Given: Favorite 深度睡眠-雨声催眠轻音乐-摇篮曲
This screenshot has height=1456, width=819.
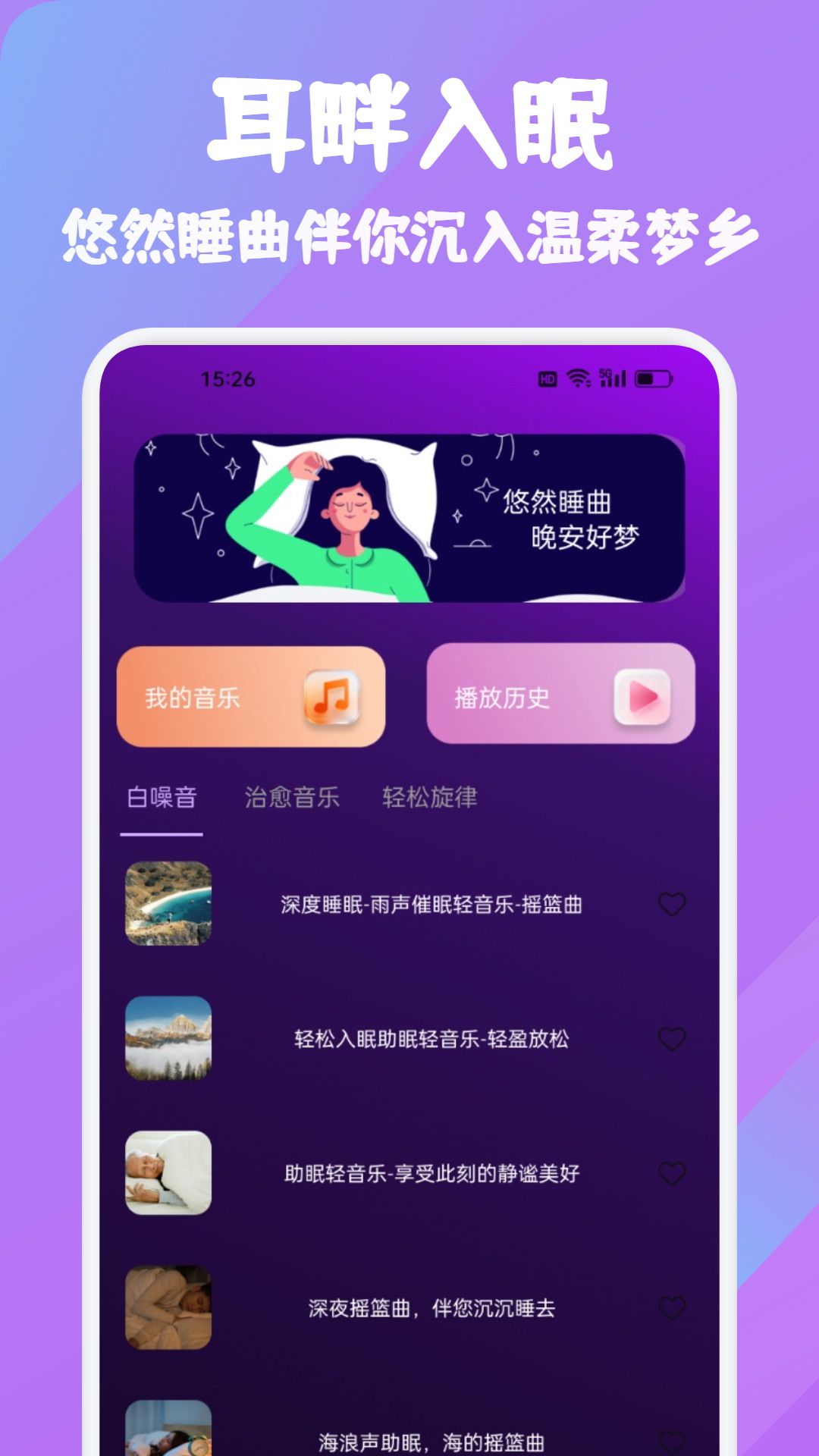Looking at the screenshot, I should [670, 903].
